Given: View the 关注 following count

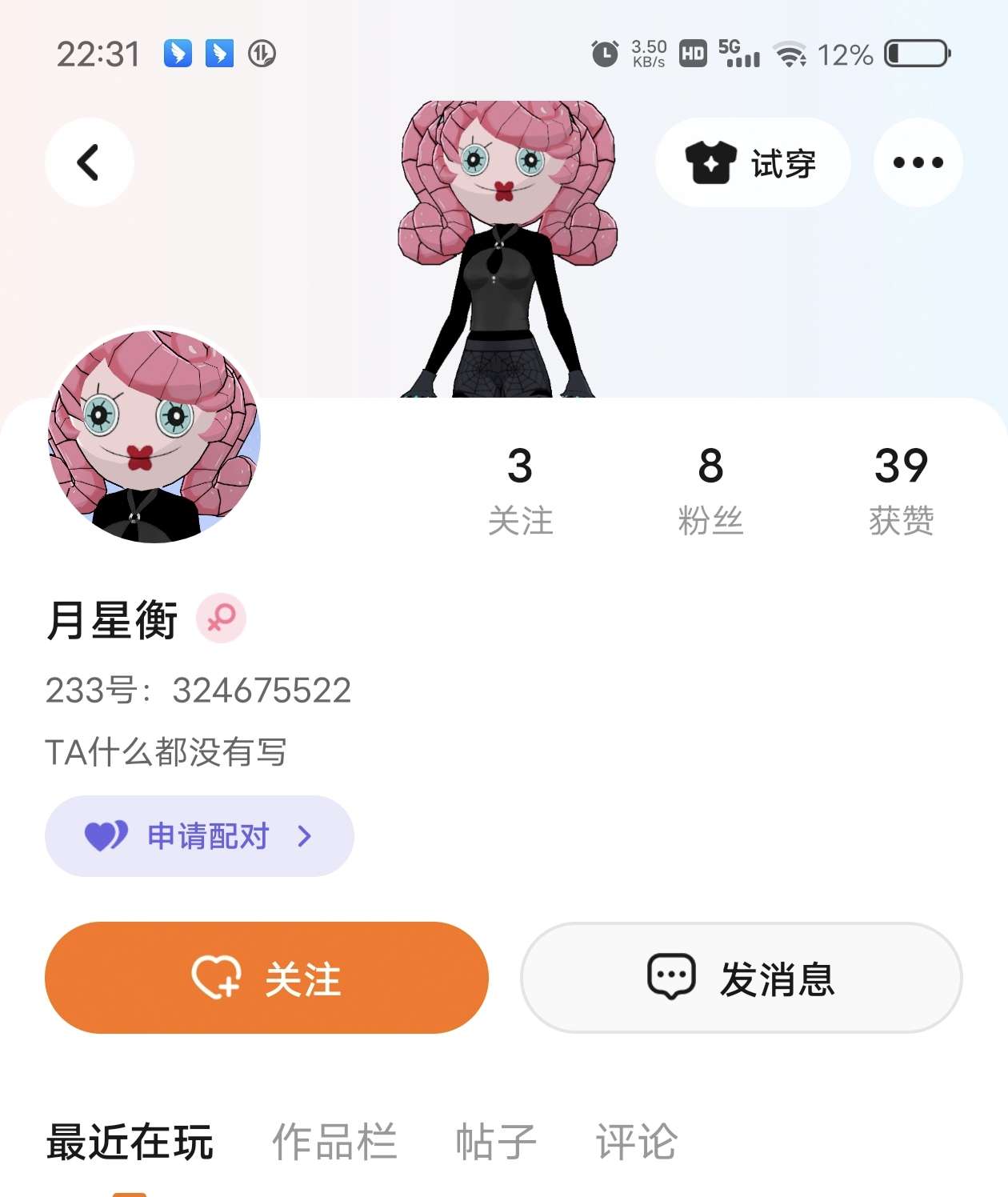Looking at the screenshot, I should click(520, 490).
